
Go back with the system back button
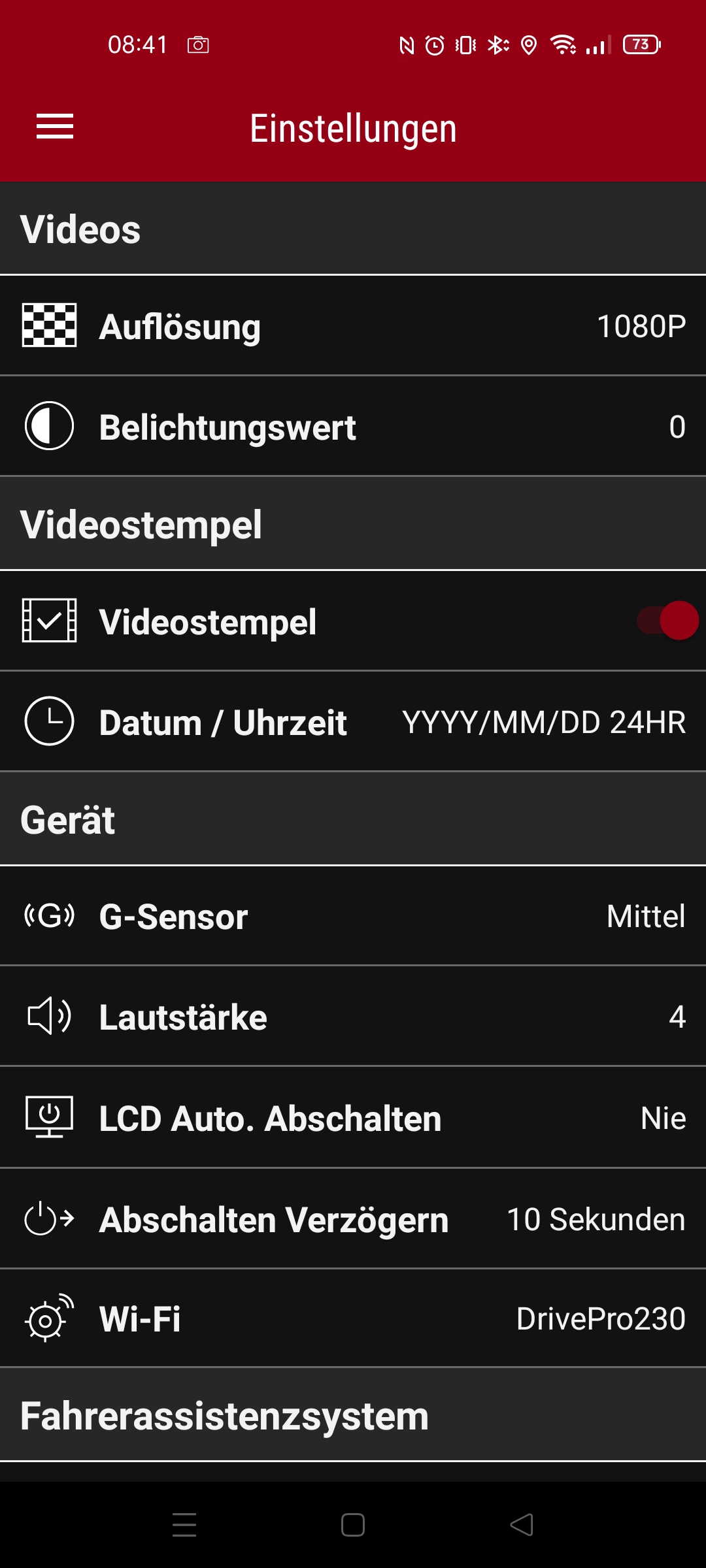click(522, 1525)
